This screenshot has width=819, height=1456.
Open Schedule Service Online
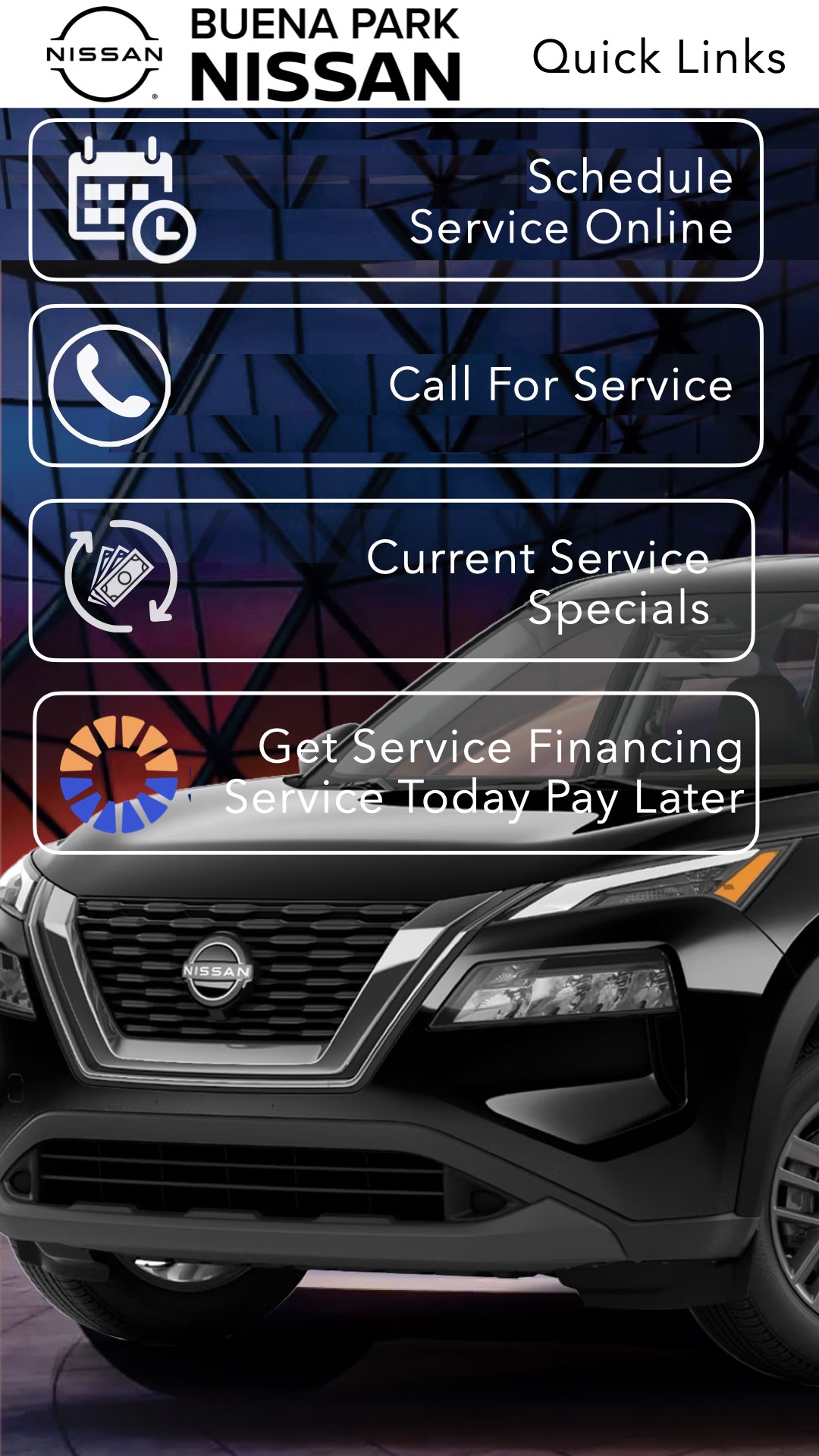396,200
